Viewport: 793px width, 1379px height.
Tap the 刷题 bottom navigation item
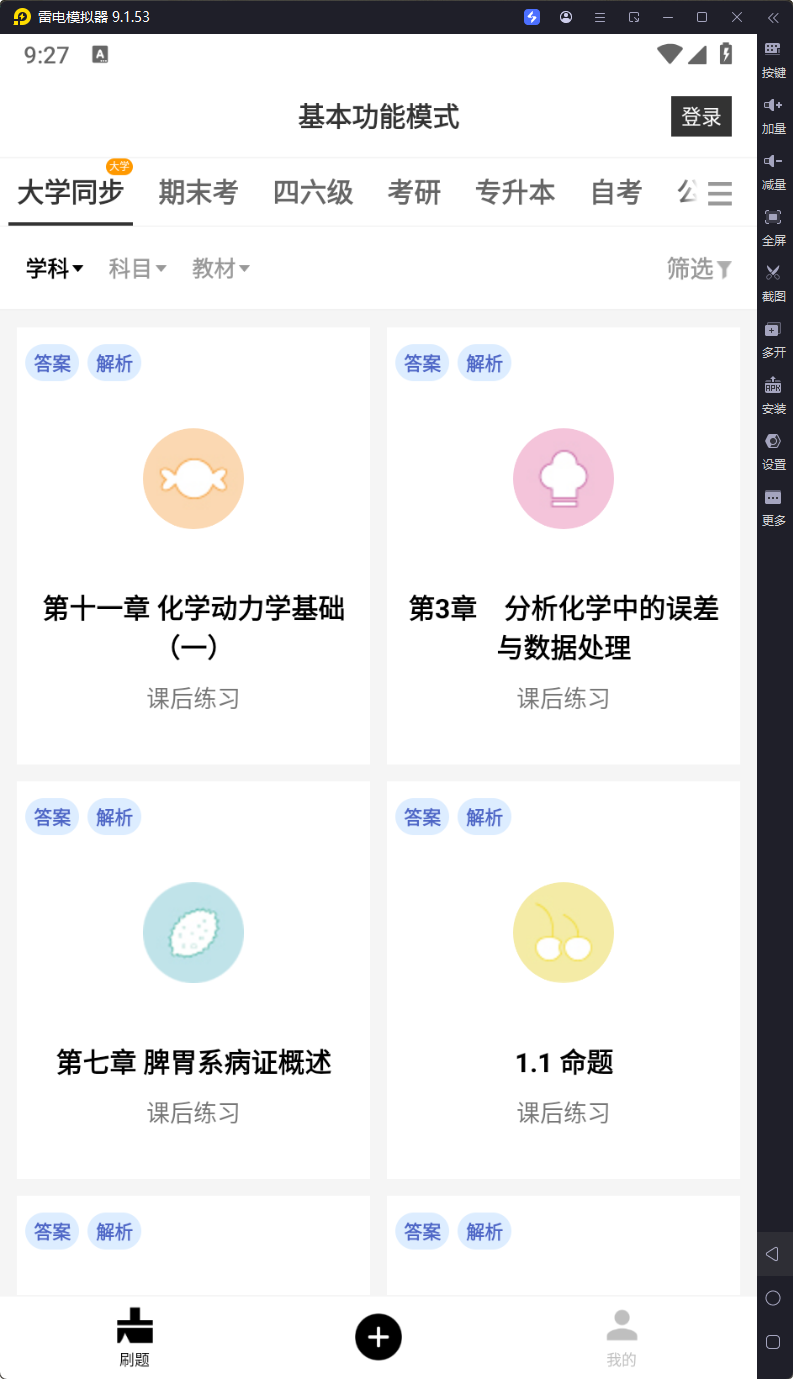click(135, 1337)
